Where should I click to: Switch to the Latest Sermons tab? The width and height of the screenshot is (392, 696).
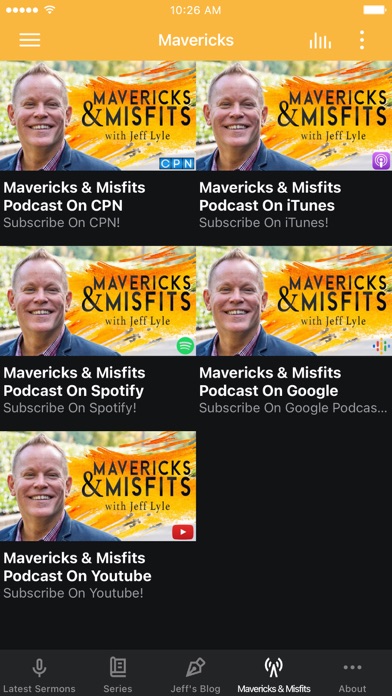(39, 675)
